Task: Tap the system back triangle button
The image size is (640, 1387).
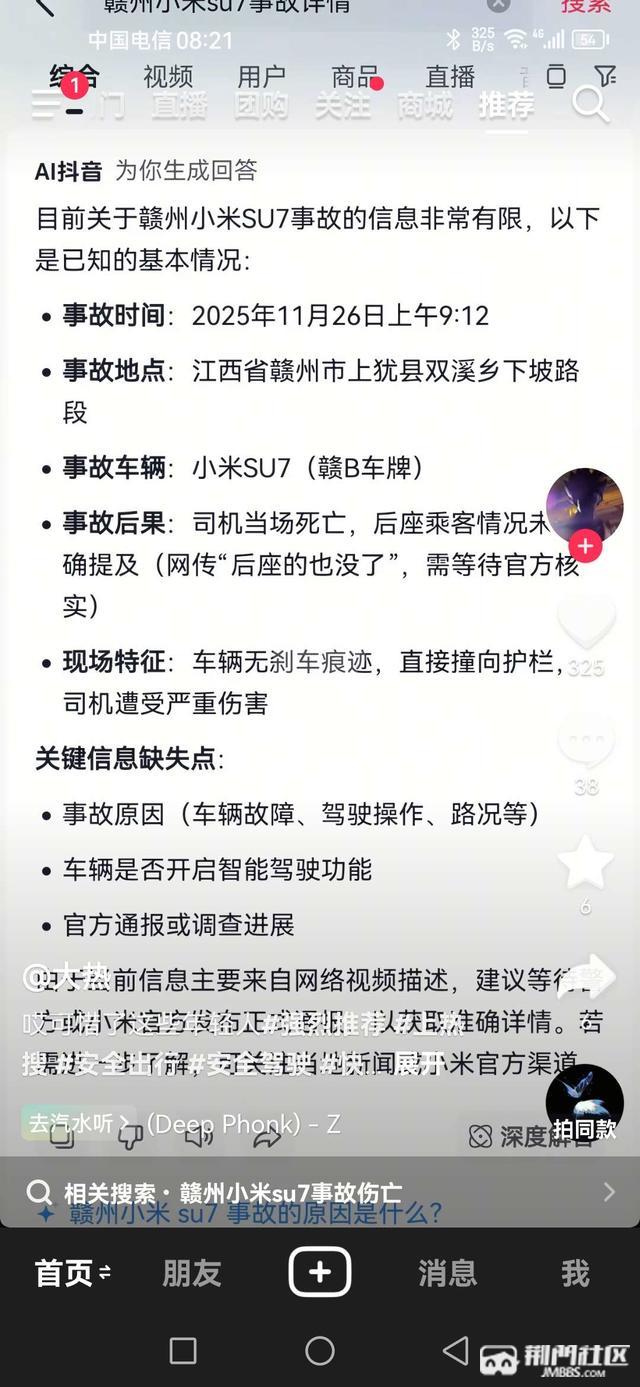Action: click(x=456, y=1350)
